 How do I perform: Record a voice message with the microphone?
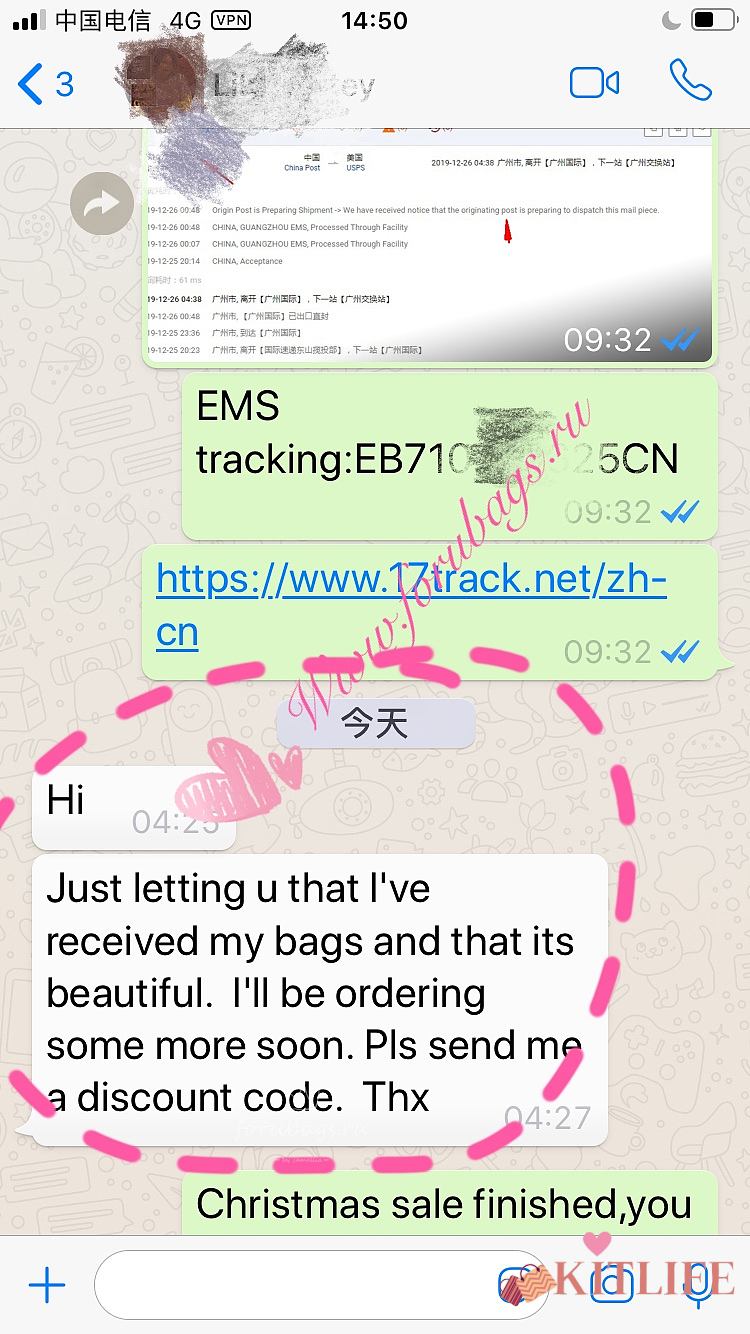tap(699, 1285)
